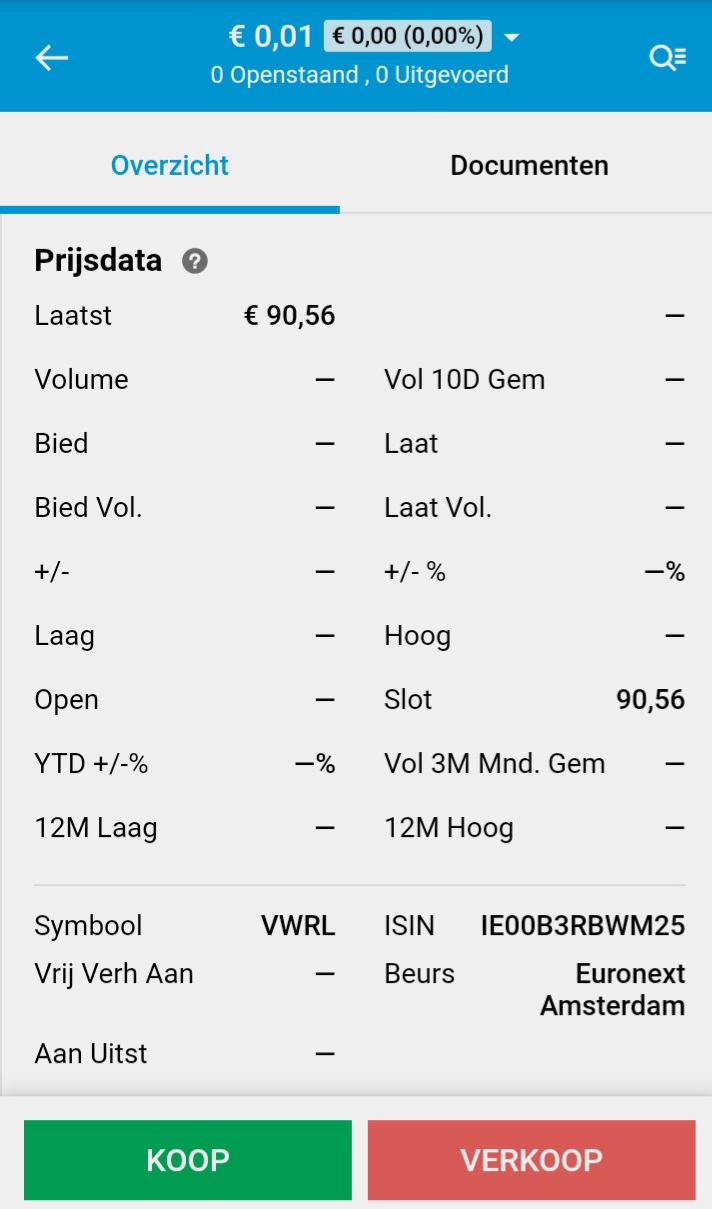The width and height of the screenshot is (712, 1209).
Task: Expand the € 0,01 portfolio dropdown
Action: point(512,38)
